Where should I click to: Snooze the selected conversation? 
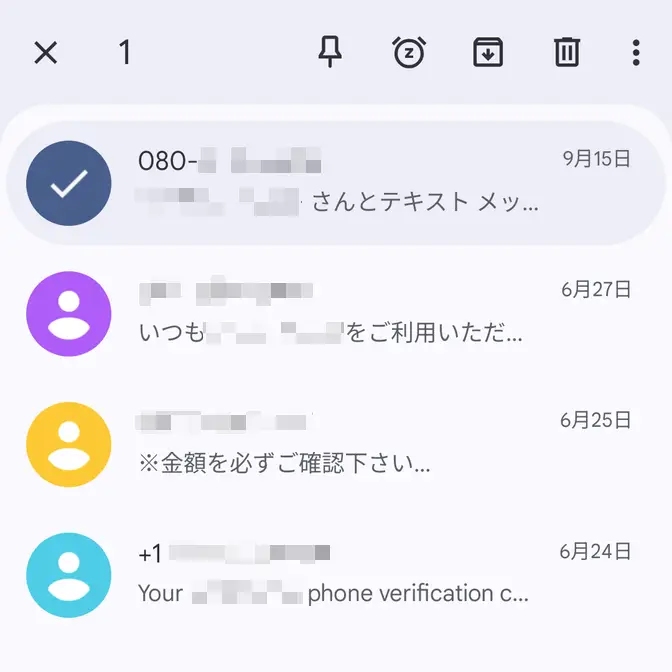(409, 52)
